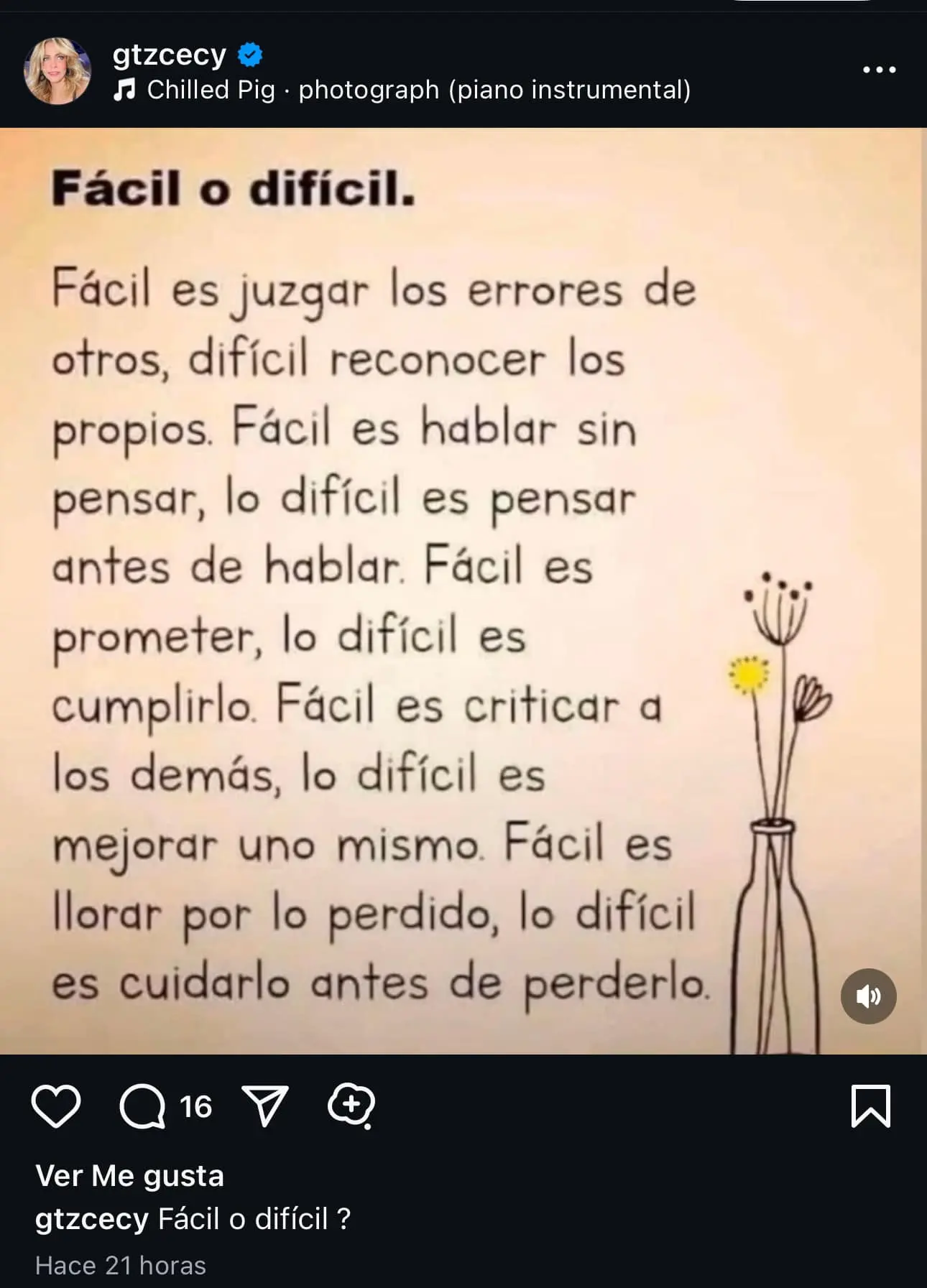The width and height of the screenshot is (927, 1288).
Task: Save this post with the bookmark
Action: pyautogui.click(x=870, y=1106)
